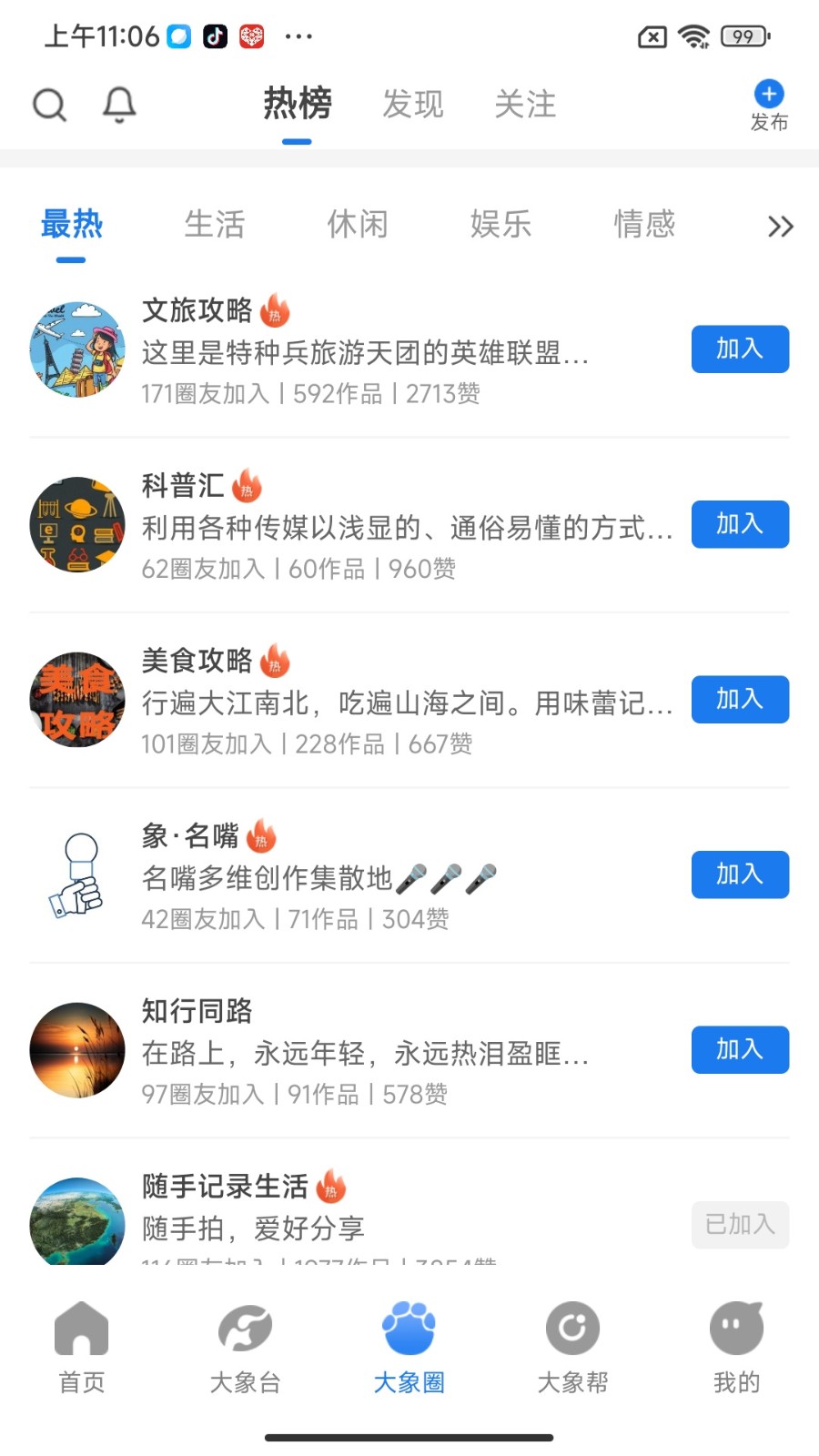Open the 我的 profile icon
The height and width of the screenshot is (1456, 819).
coord(736,1330)
